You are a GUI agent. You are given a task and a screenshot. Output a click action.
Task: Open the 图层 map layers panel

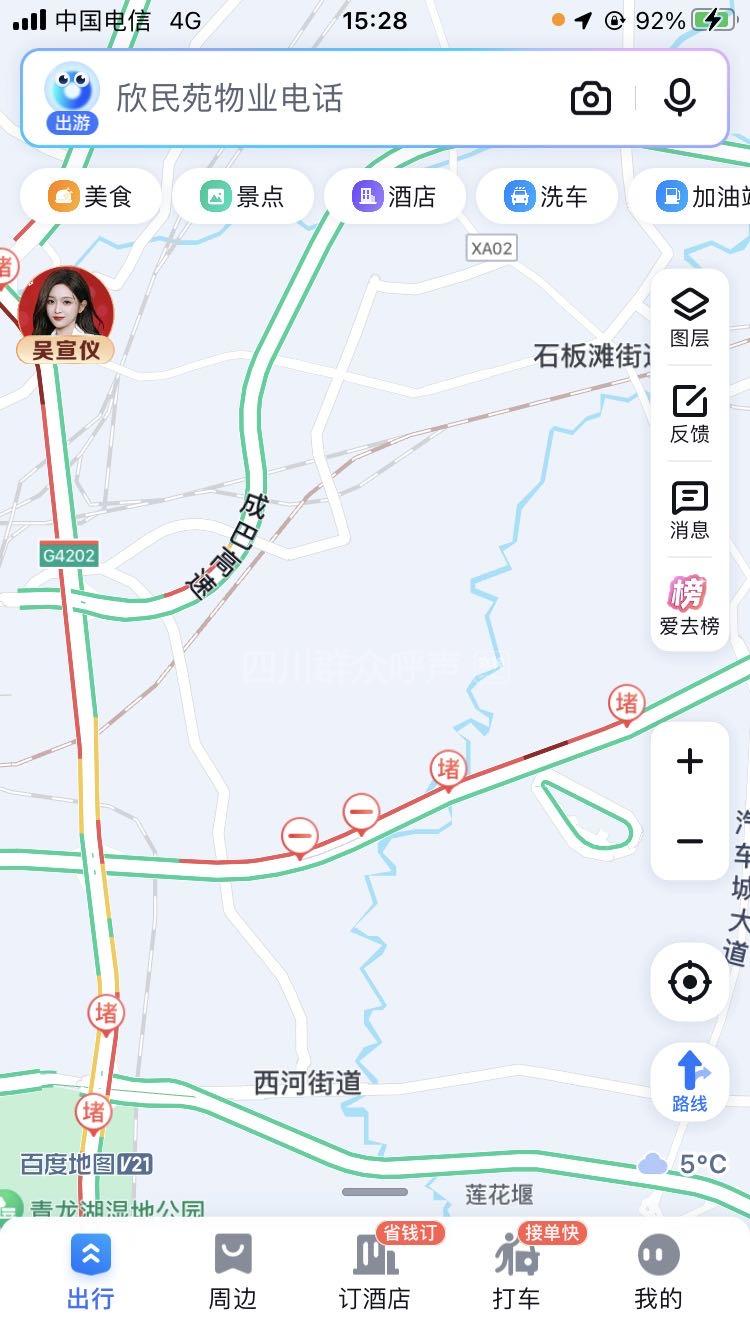690,318
